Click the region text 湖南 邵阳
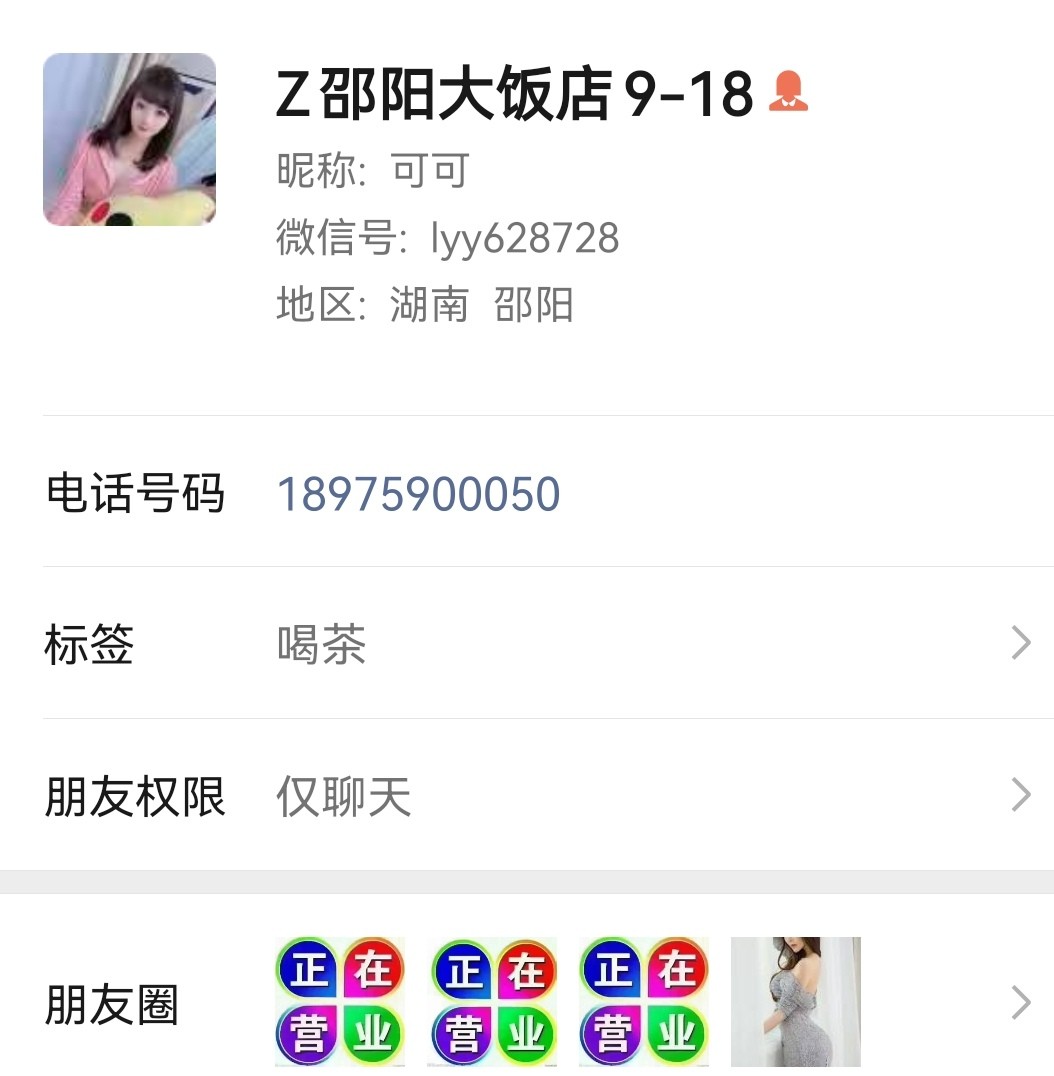The image size is (1054, 1076). click(x=482, y=305)
